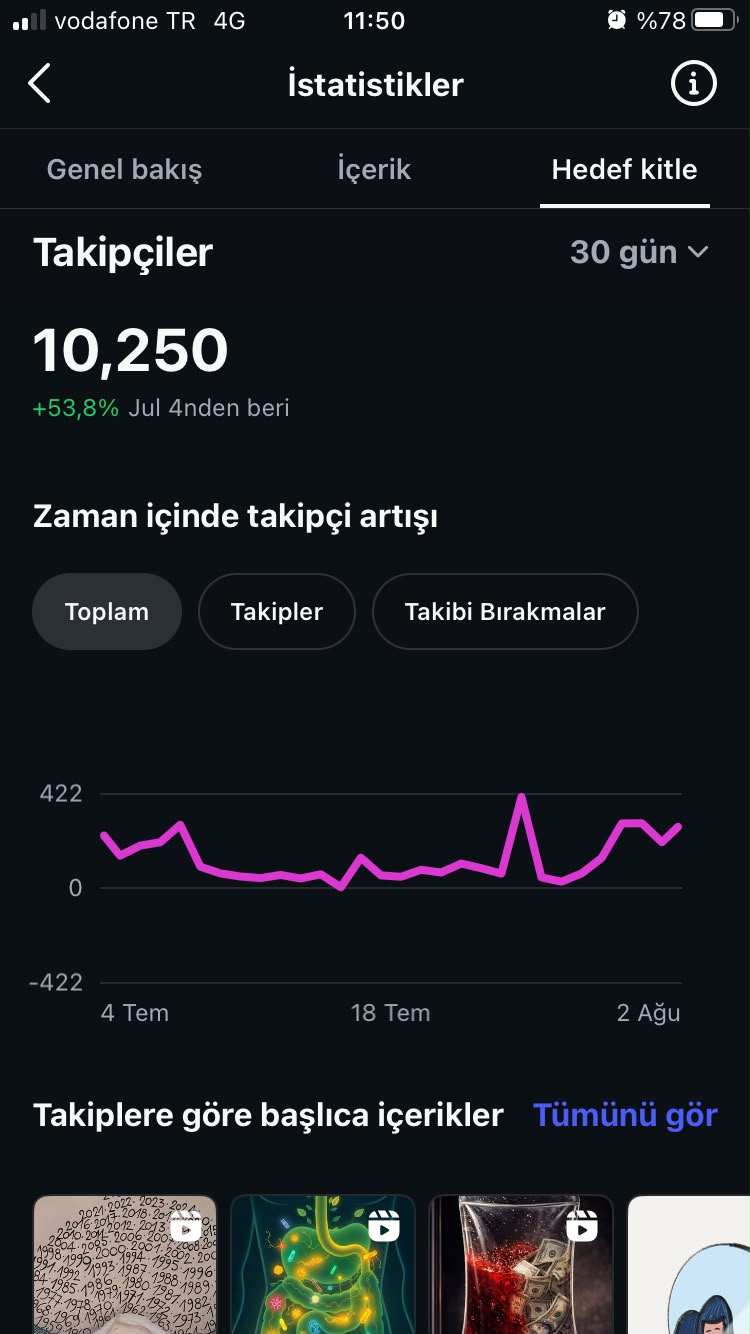Open the cartoon character content thumbnail
The image size is (750, 1334).
(688, 1264)
